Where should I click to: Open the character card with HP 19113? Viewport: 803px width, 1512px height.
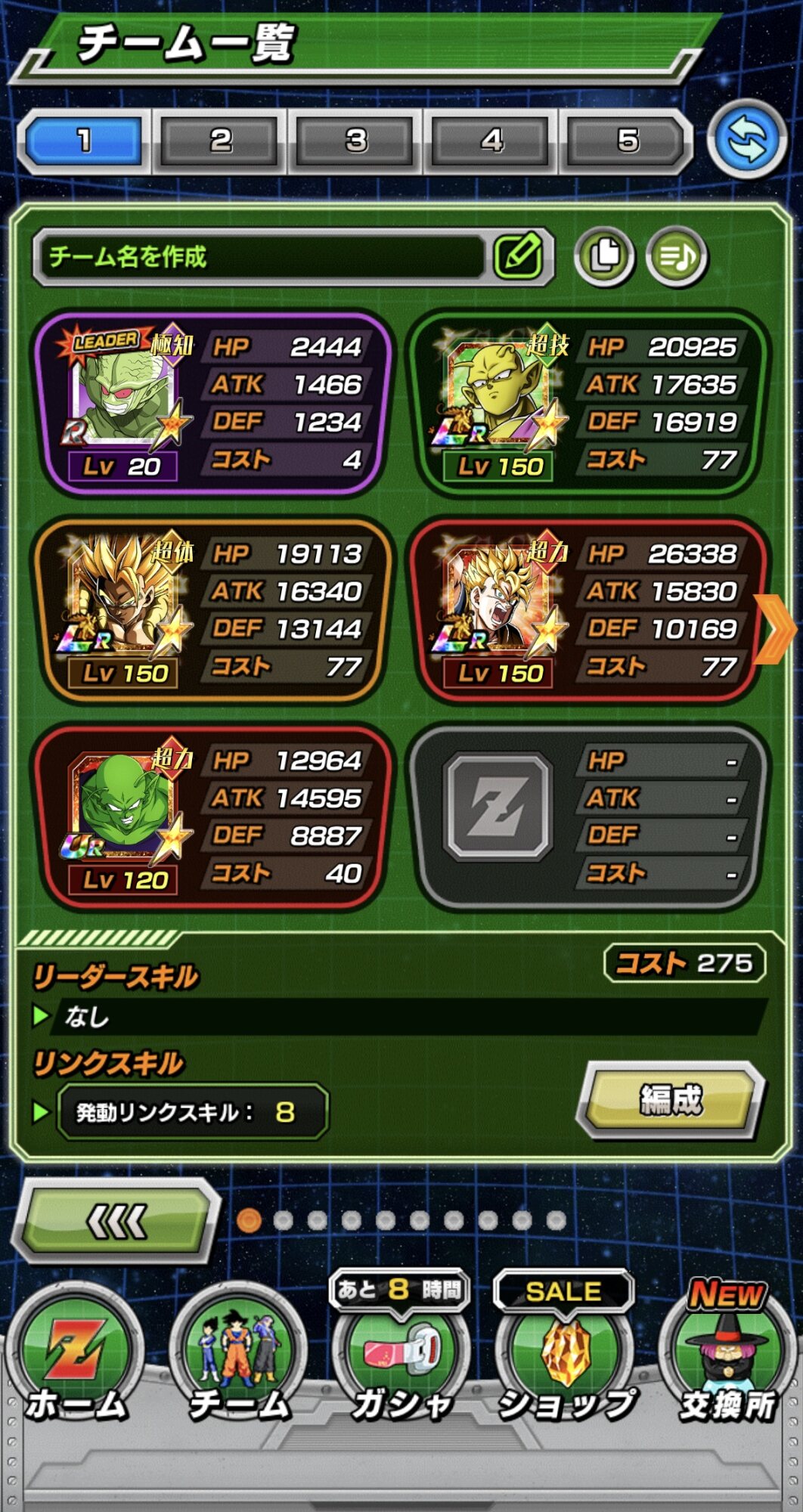(213, 610)
